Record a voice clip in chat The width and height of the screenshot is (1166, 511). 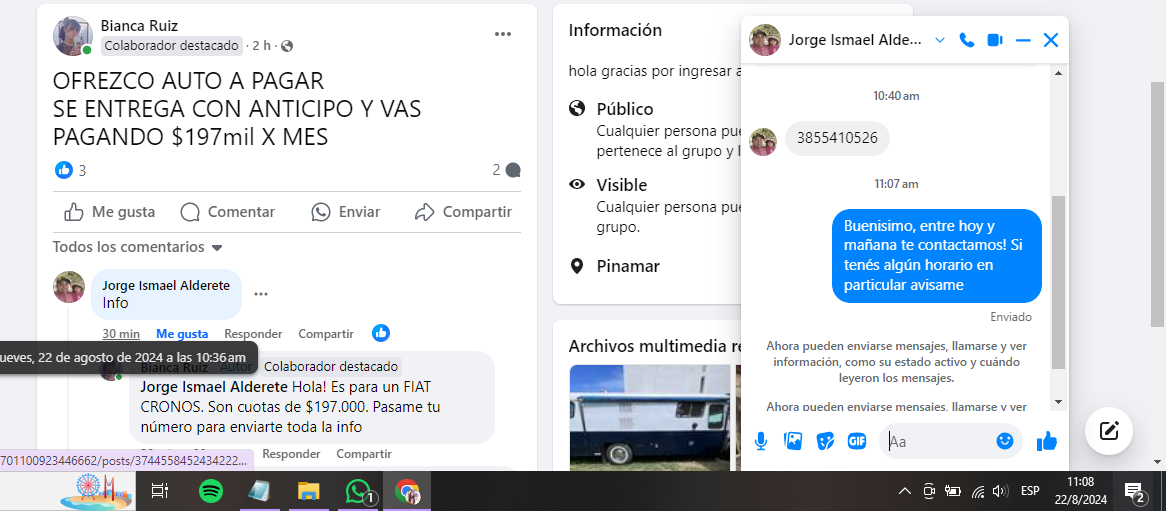(761, 441)
